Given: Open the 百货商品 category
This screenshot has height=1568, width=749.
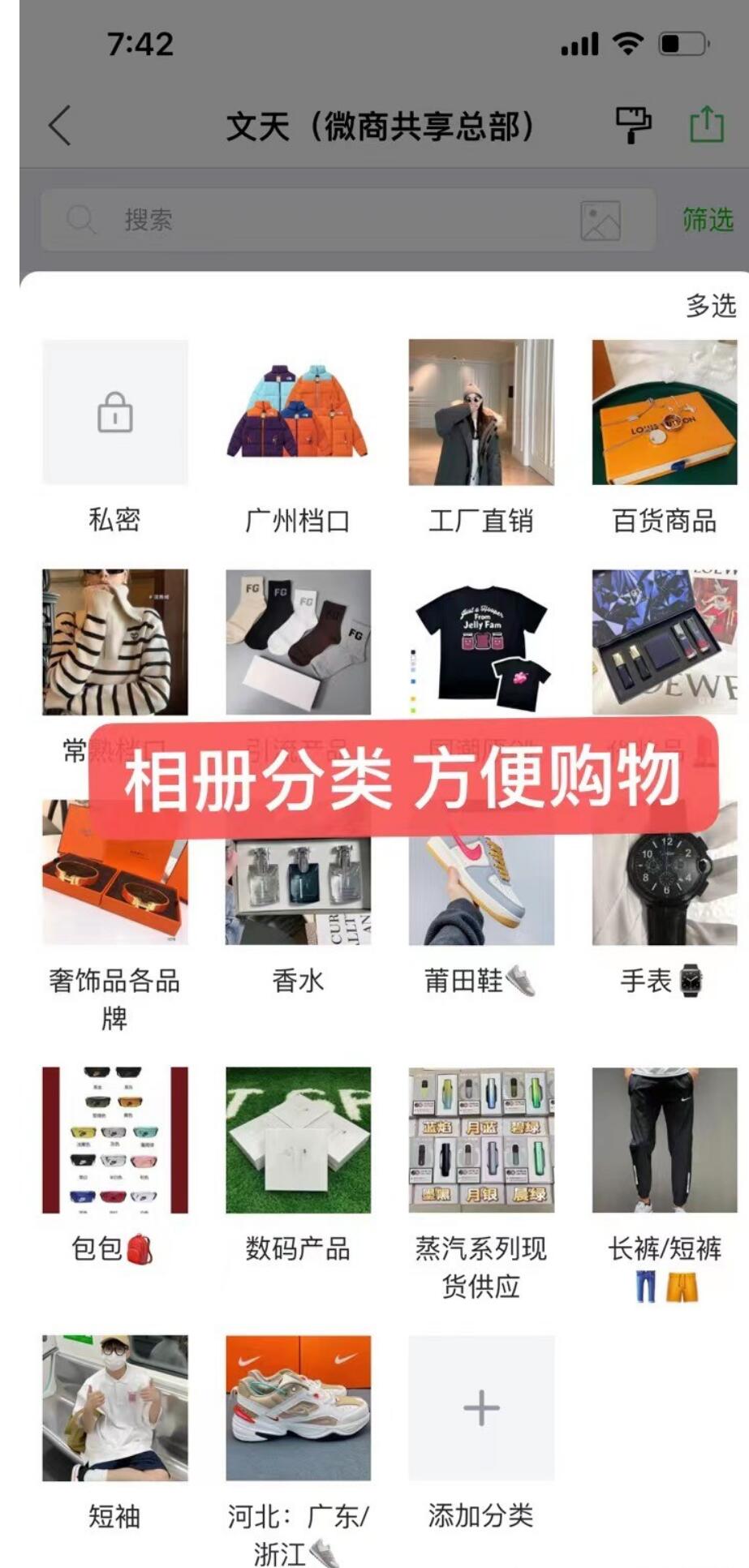Looking at the screenshot, I should (665, 412).
